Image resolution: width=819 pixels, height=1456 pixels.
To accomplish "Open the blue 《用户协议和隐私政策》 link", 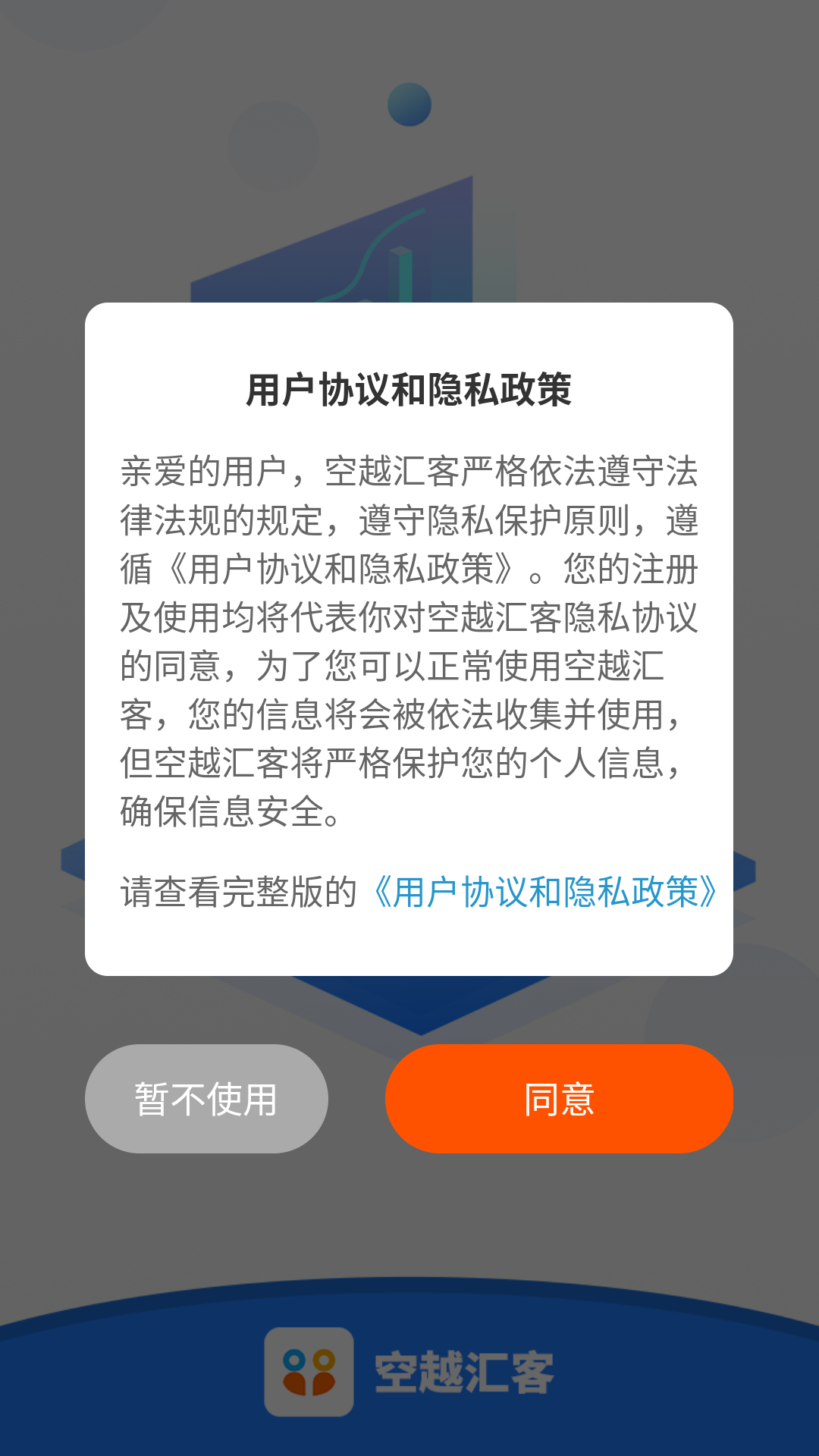I will [x=544, y=892].
